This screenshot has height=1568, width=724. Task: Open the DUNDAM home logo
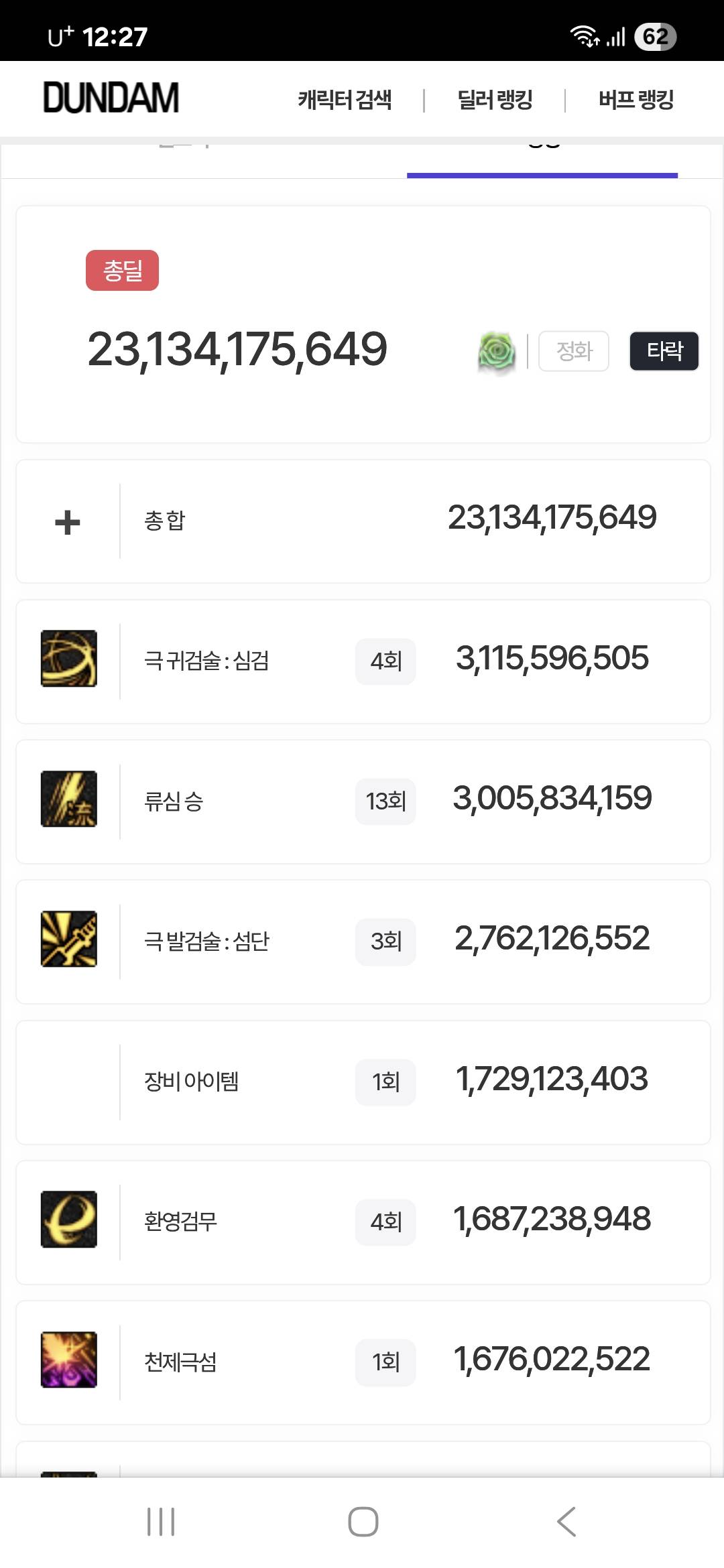tap(111, 99)
